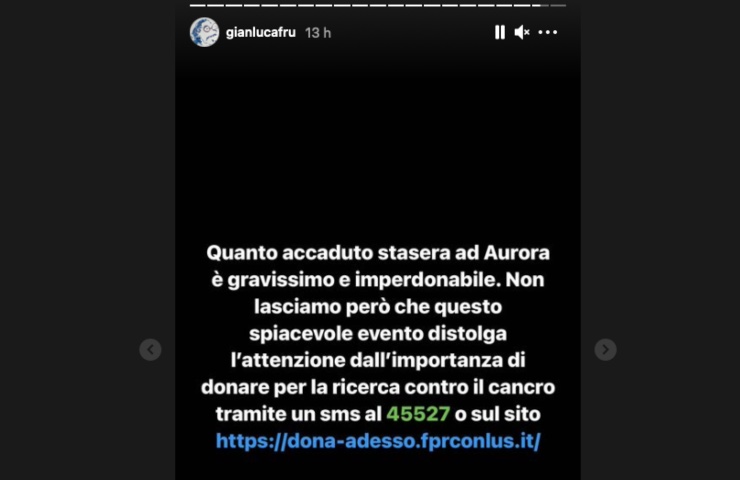Image resolution: width=740 pixels, height=480 pixels.
Task: Pause the story playback
Action: point(499,32)
